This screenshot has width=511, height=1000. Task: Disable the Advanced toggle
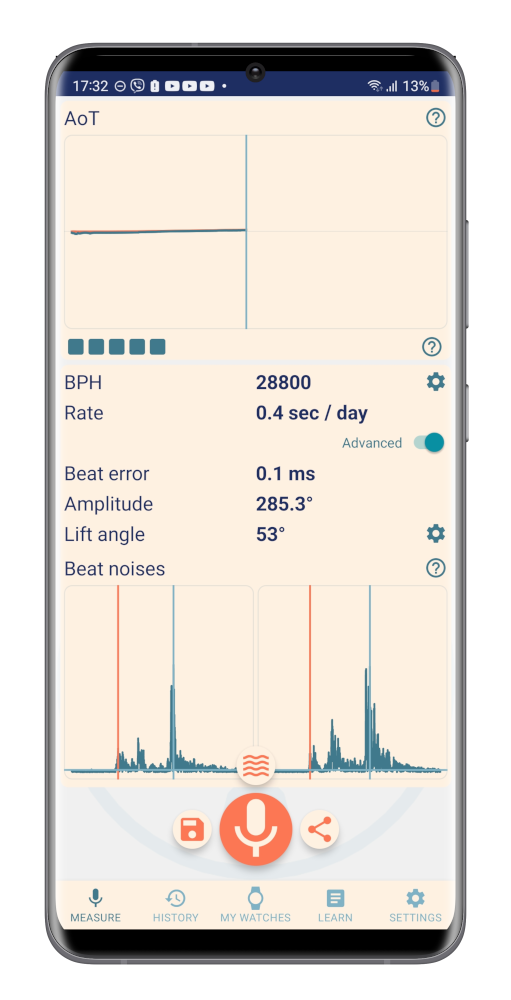click(x=429, y=443)
